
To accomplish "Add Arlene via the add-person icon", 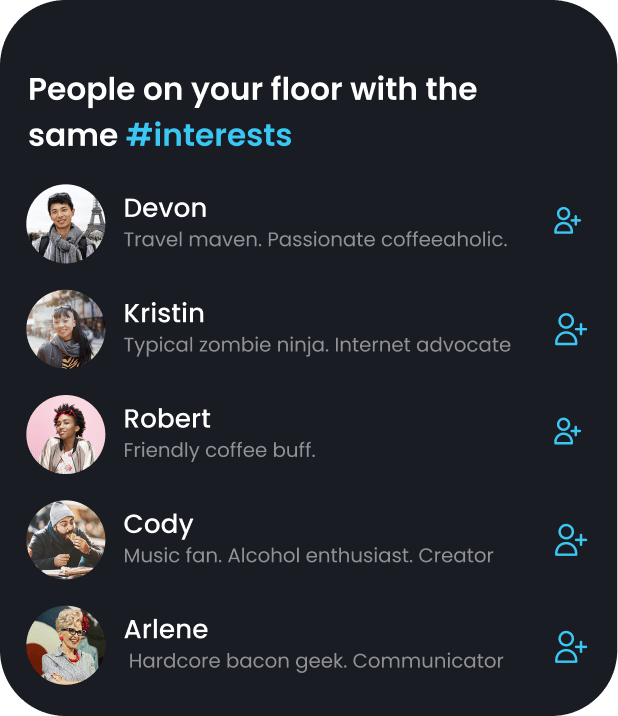I will [570, 647].
